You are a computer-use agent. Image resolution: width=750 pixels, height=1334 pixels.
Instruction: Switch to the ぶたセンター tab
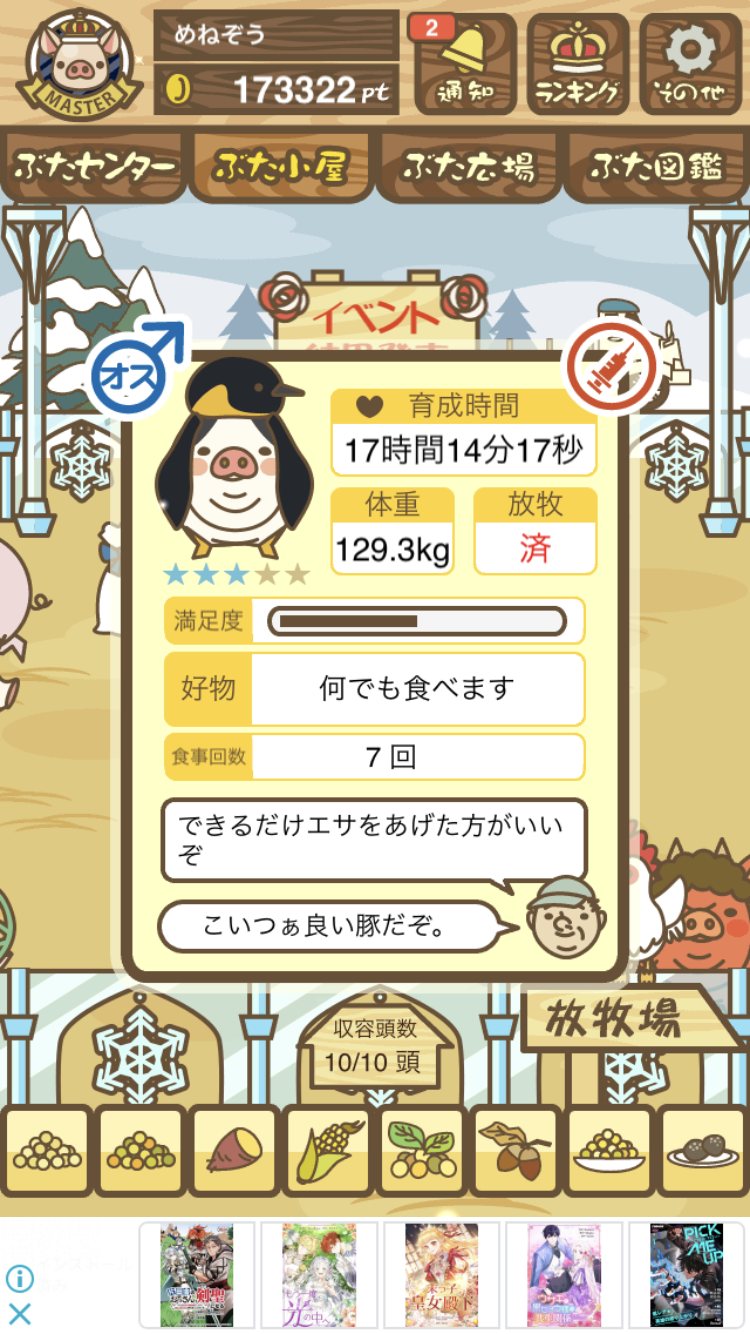tap(94, 167)
